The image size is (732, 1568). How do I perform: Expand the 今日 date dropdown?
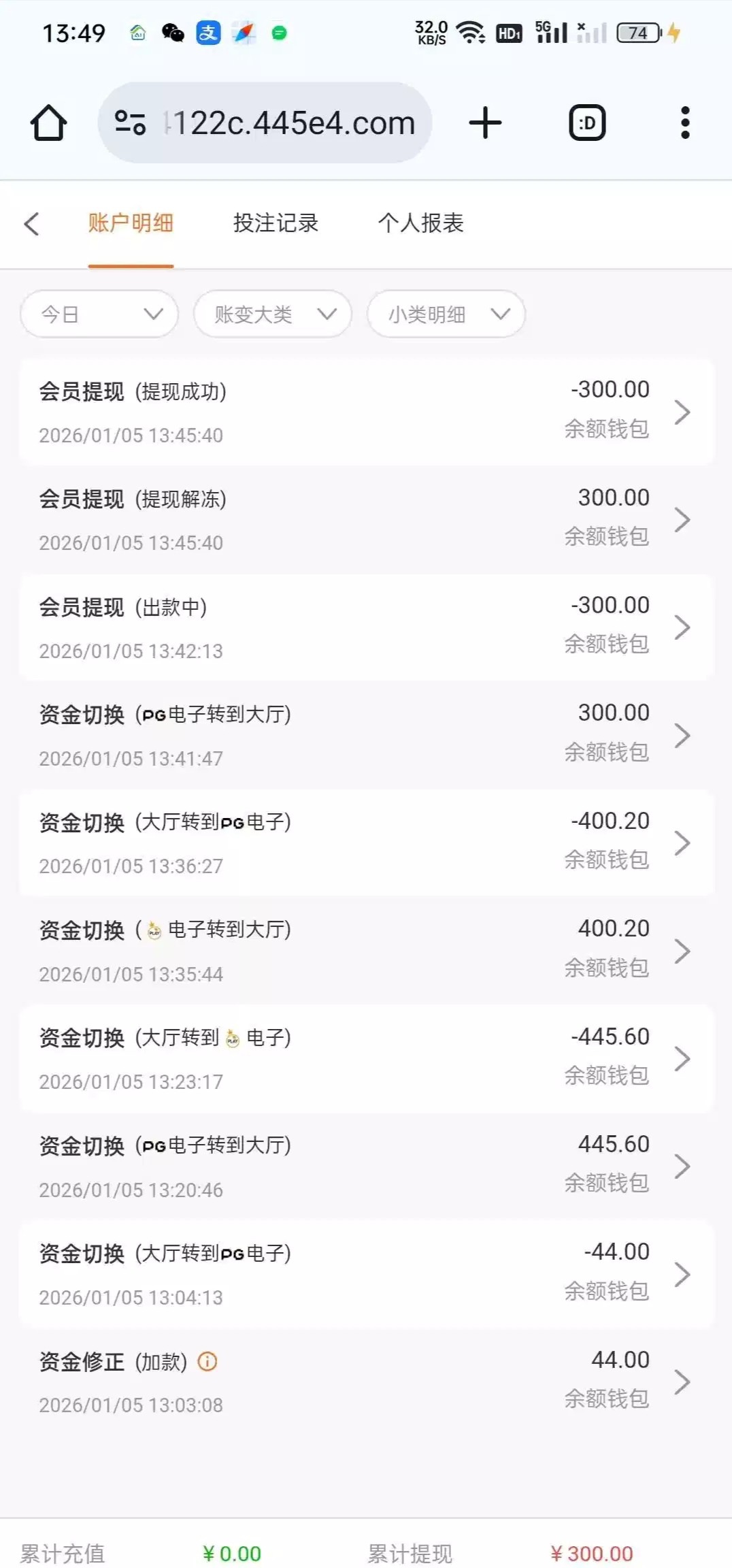click(99, 314)
